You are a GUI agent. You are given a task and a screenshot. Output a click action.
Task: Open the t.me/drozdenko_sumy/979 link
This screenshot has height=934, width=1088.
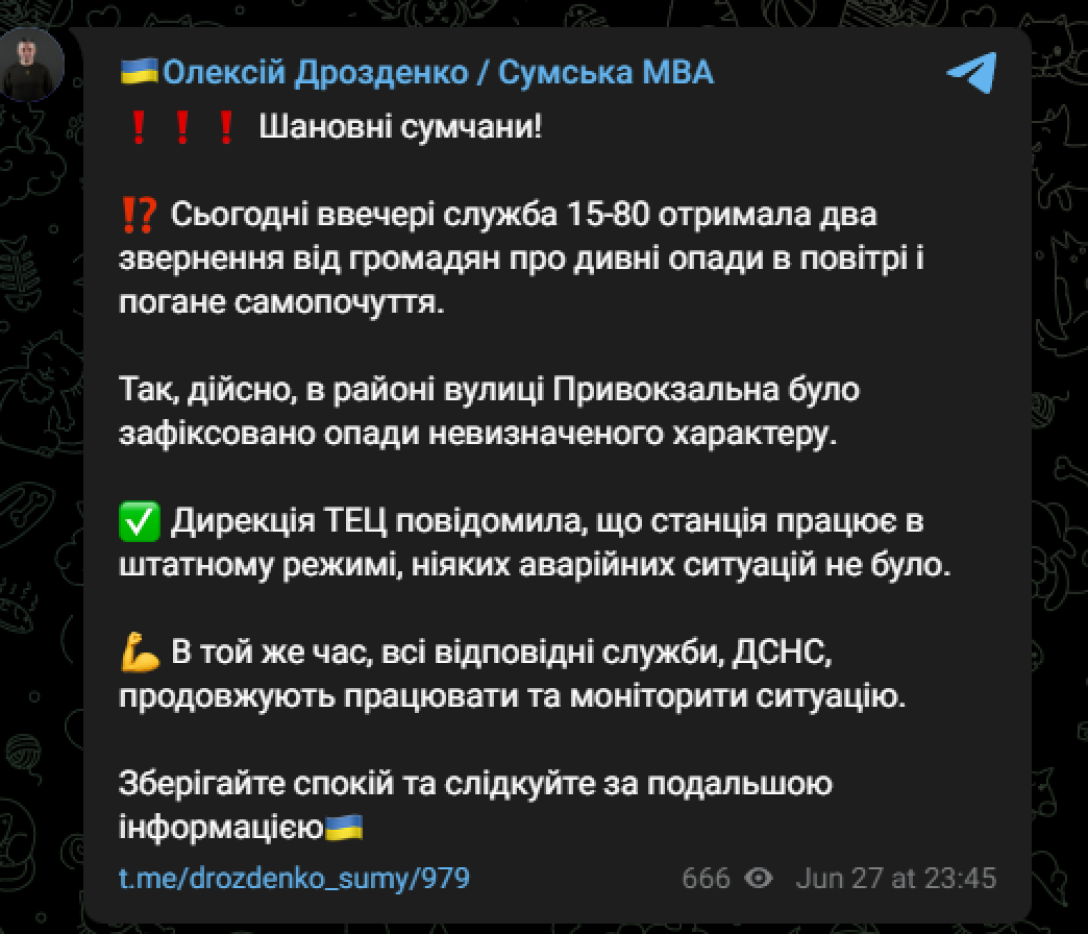point(294,879)
